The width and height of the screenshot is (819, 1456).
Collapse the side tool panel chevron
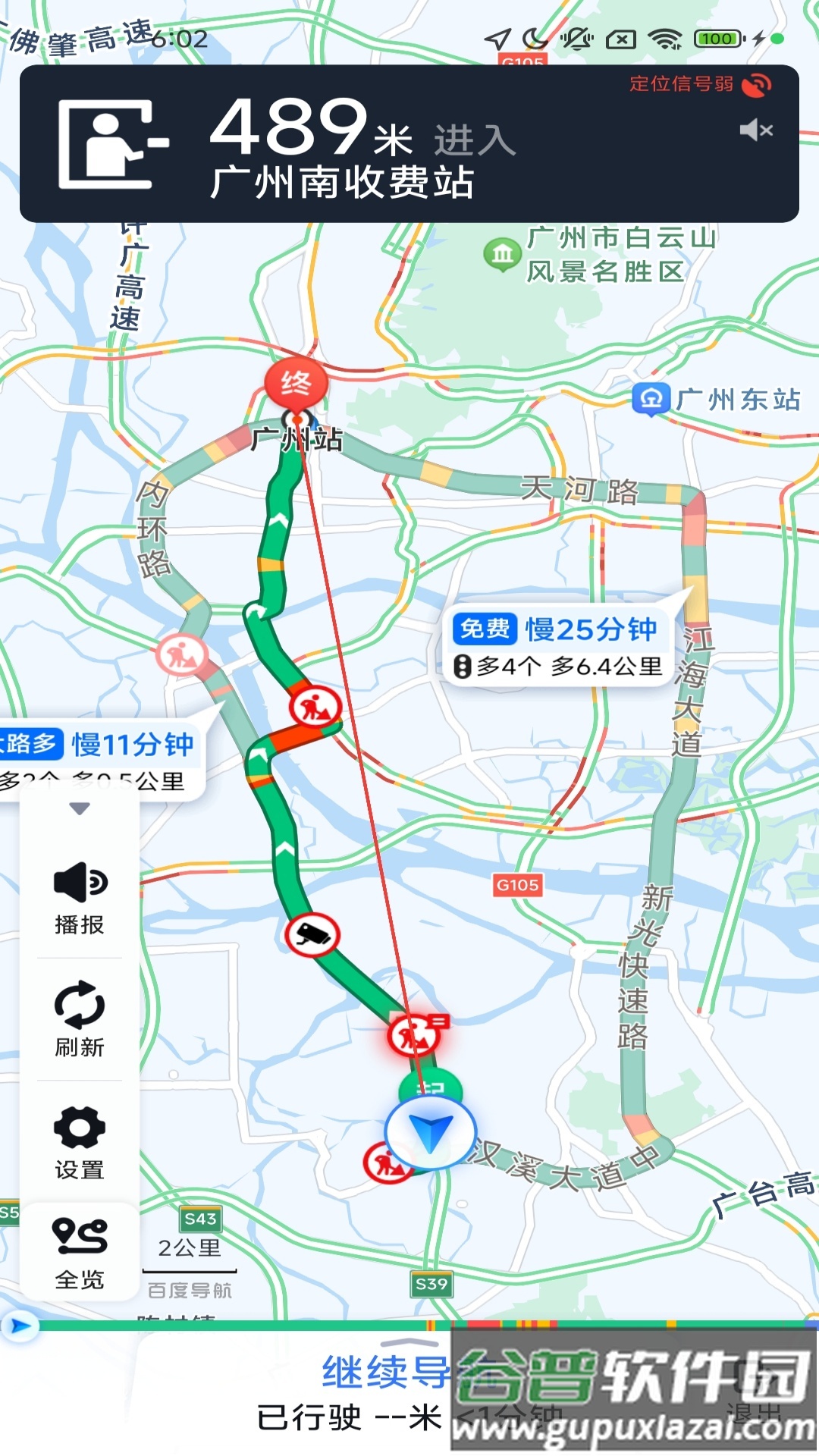78,810
